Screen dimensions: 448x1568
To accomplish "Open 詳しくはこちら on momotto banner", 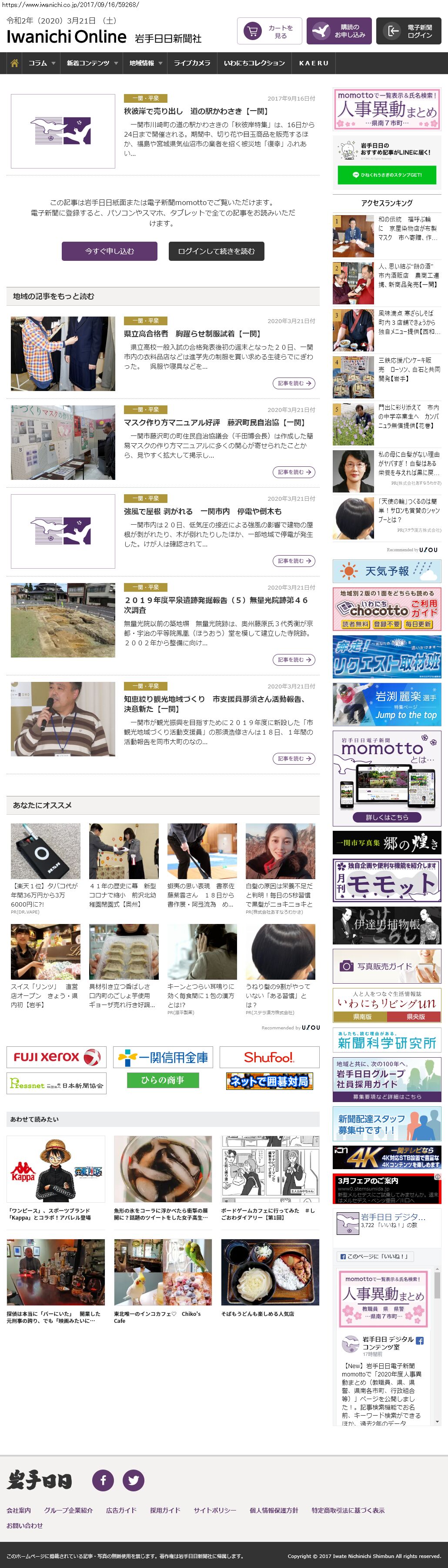I will pyautogui.click(x=387, y=817).
